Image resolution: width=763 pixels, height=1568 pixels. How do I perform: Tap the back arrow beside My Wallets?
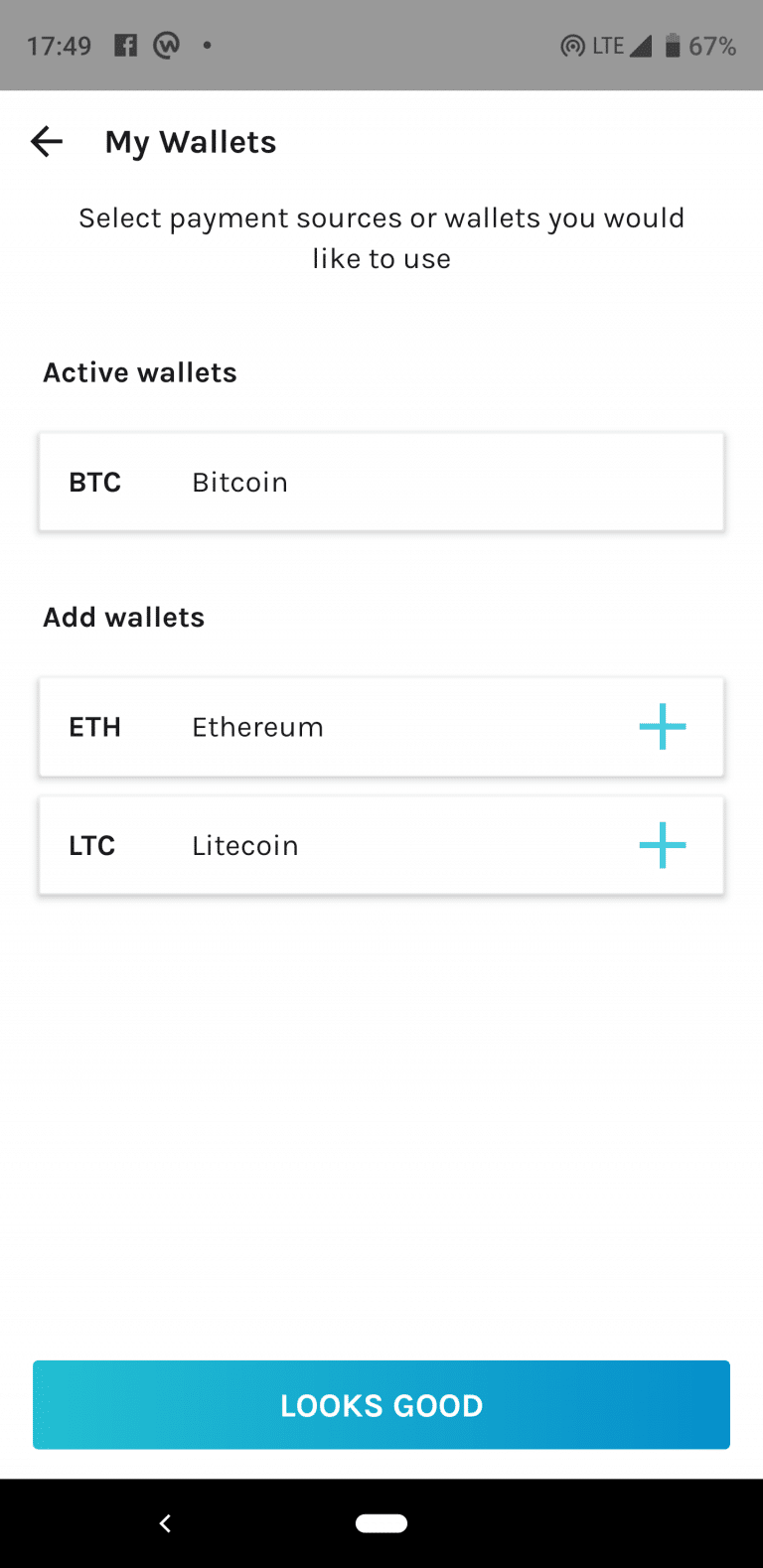click(x=45, y=141)
